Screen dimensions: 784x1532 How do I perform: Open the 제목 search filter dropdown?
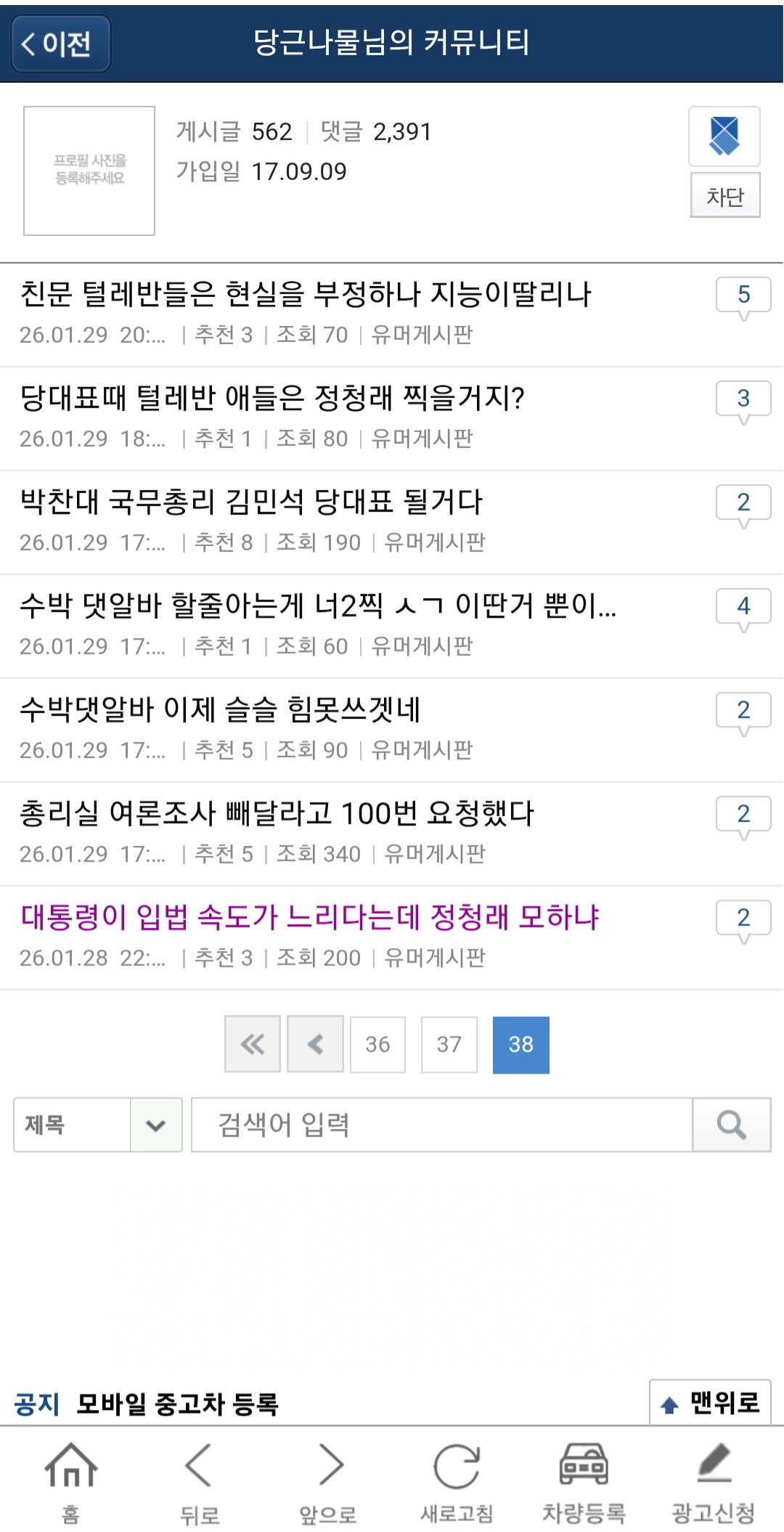click(x=98, y=1125)
